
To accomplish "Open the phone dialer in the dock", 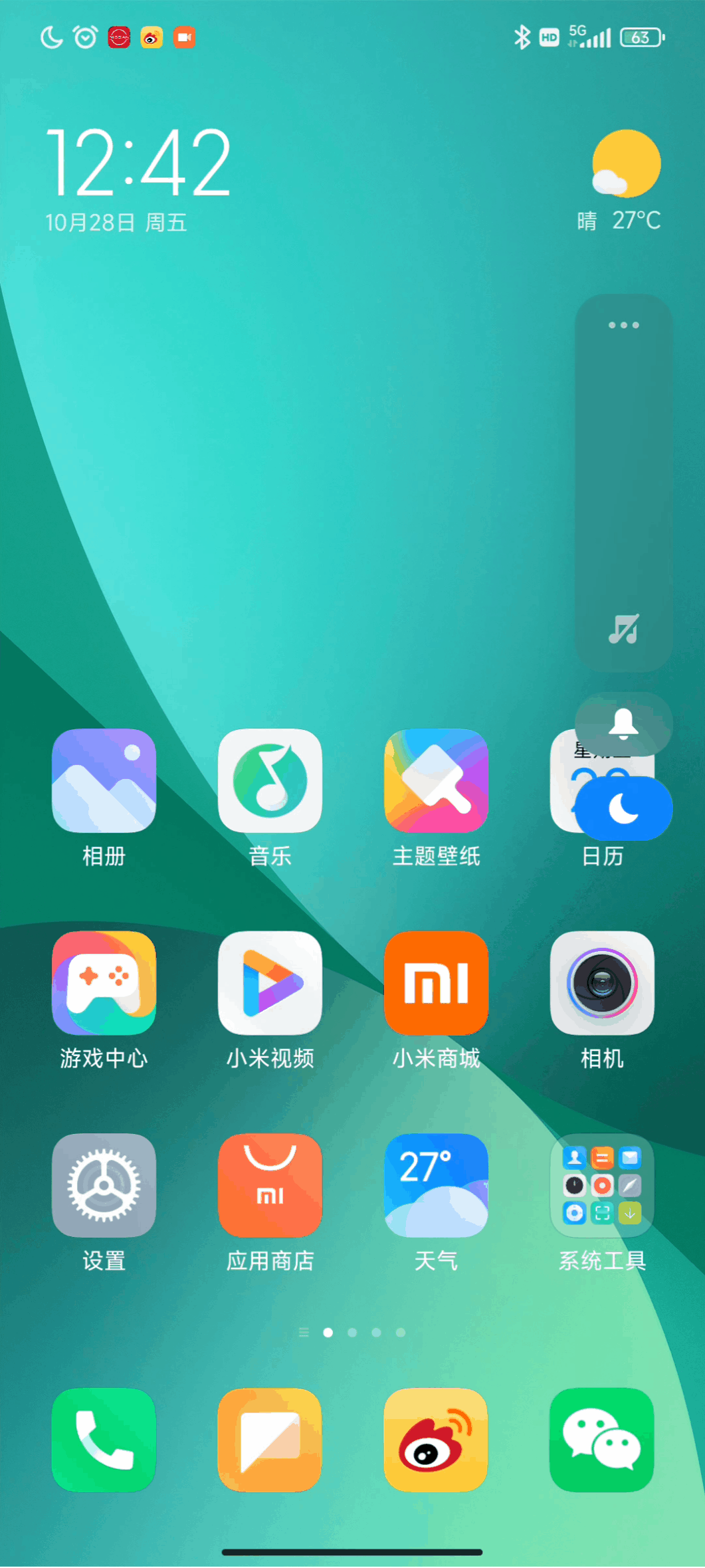I will tap(104, 1440).
